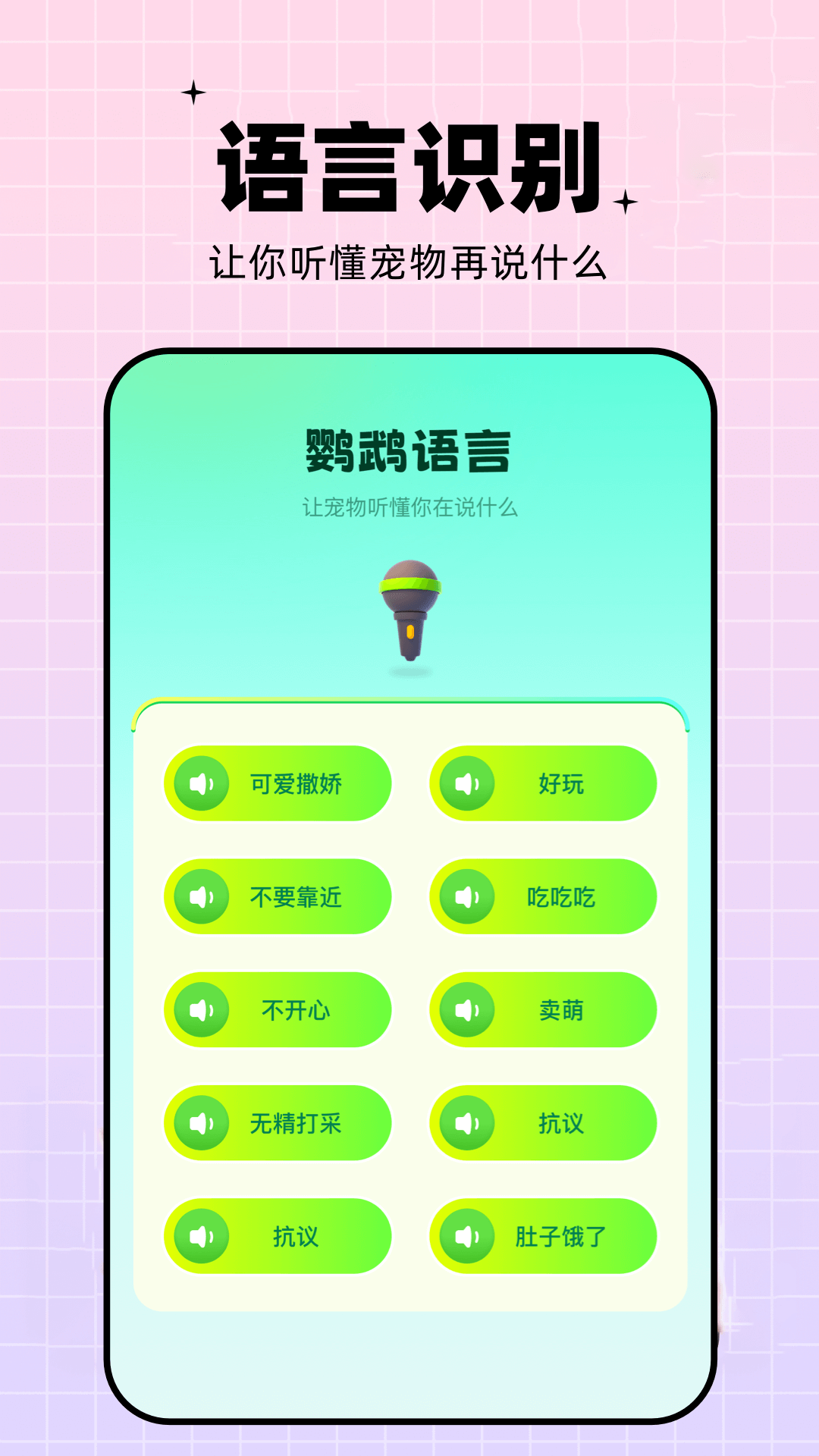Click the speaker icon beside 肚子饿了

(x=466, y=1236)
